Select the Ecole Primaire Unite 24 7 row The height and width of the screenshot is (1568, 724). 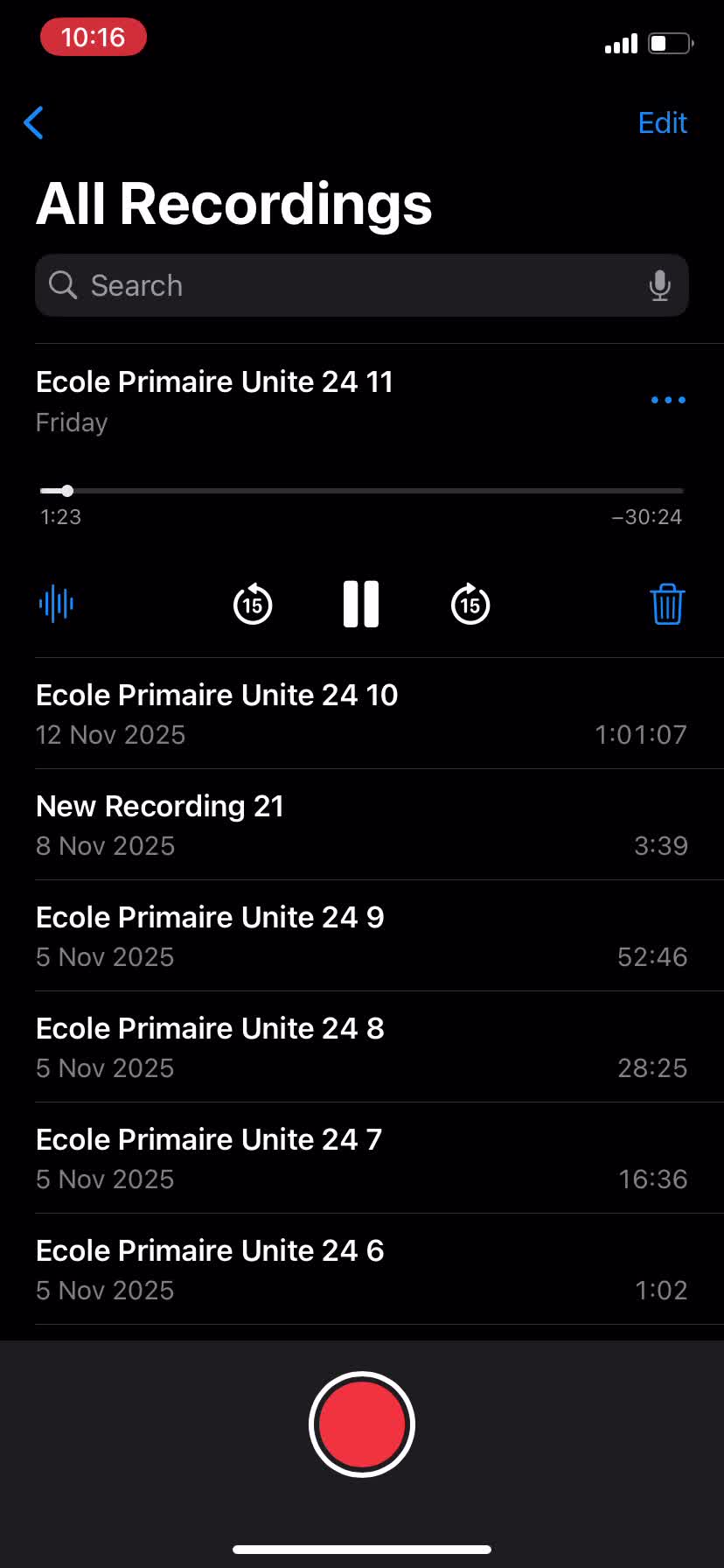(361, 1158)
